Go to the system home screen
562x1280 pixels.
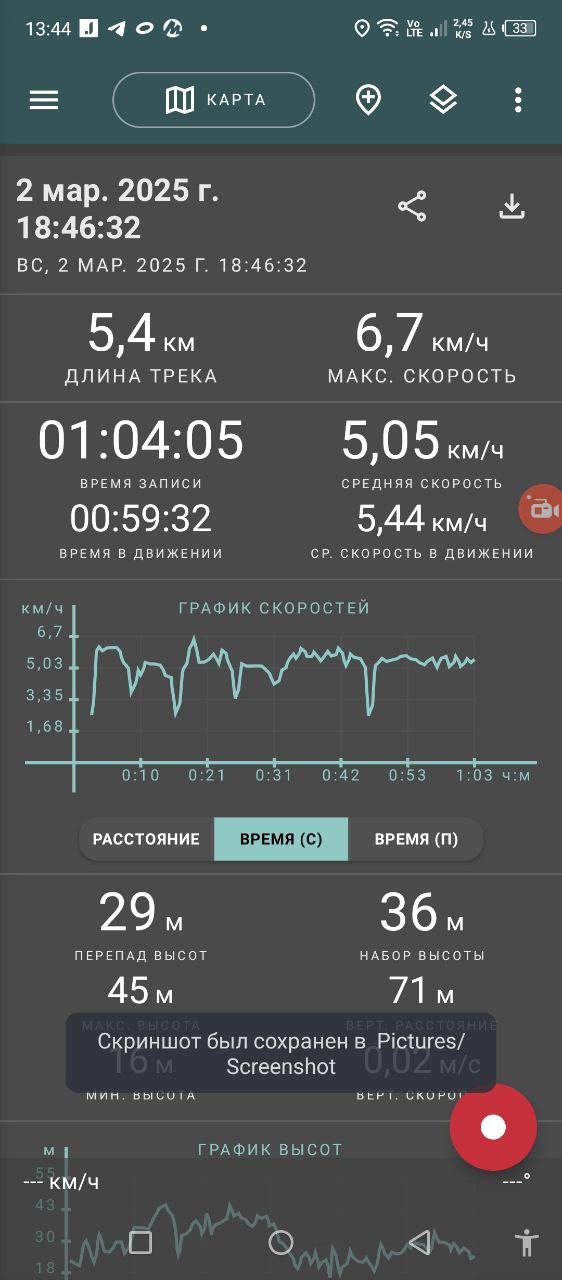click(x=281, y=1243)
